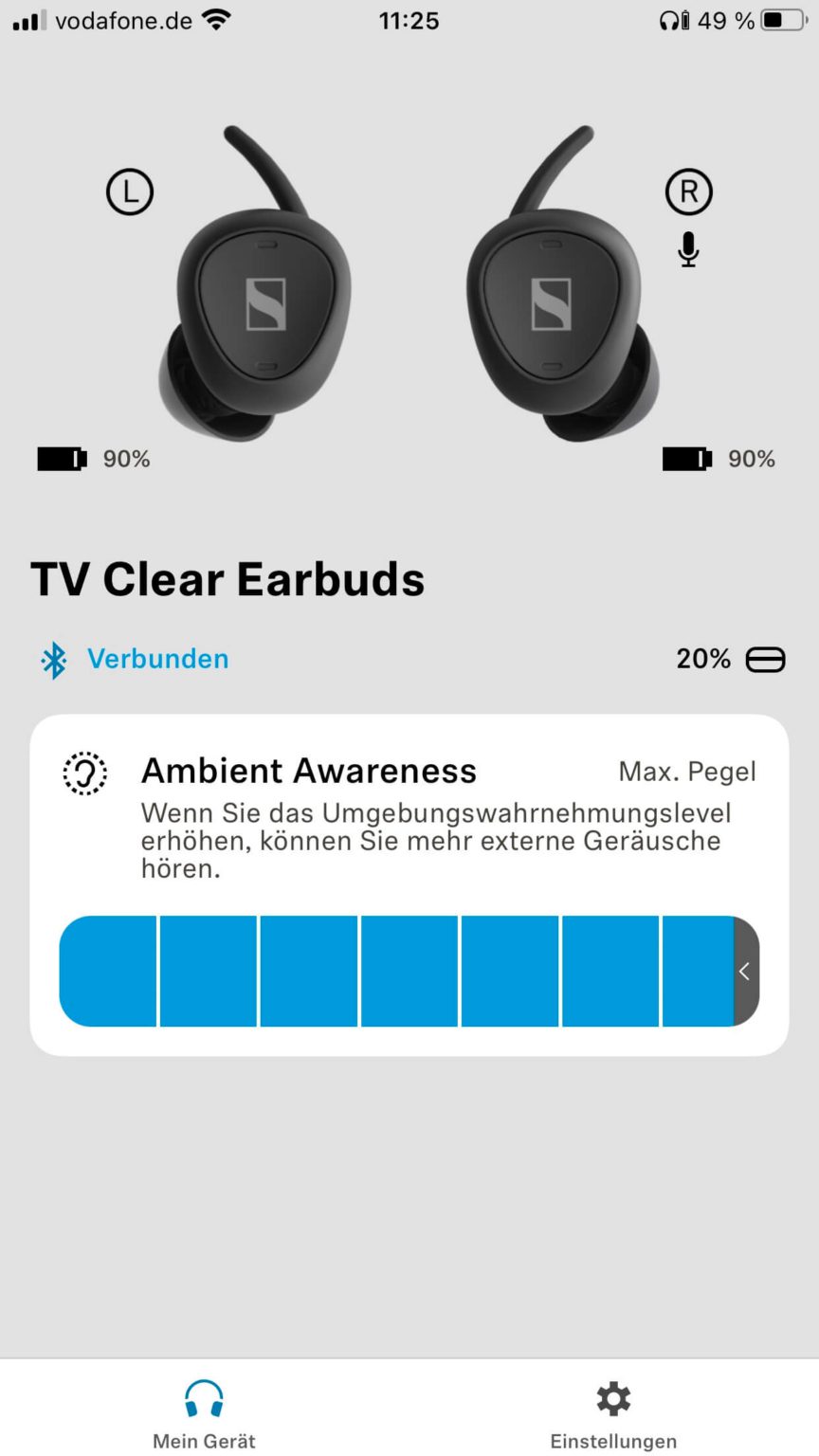The image size is (819, 1456).
Task: Select the TV Clear Earbuds device name
Action: click(227, 578)
